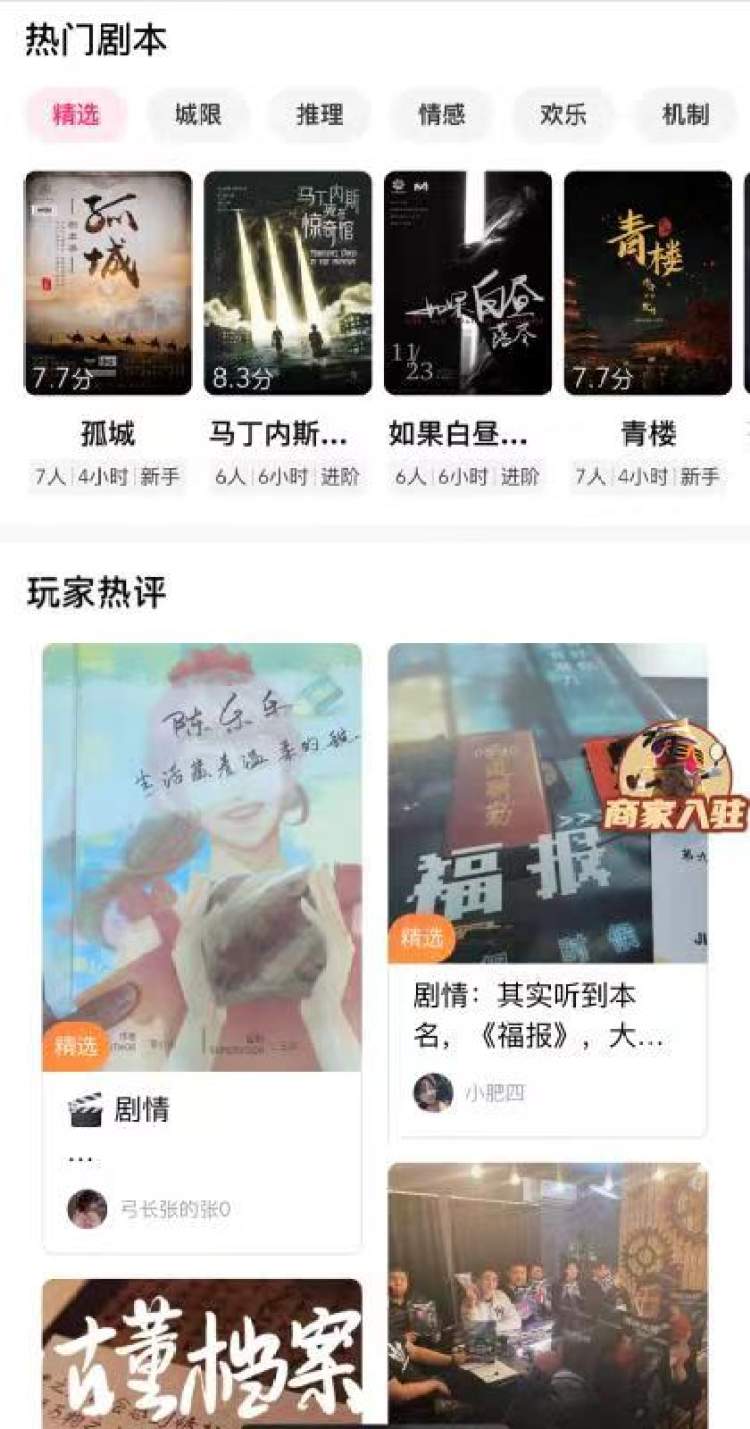Switch to the 推理 category chip
This screenshot has width=750, height=1429.
click(x=320, y=115)
